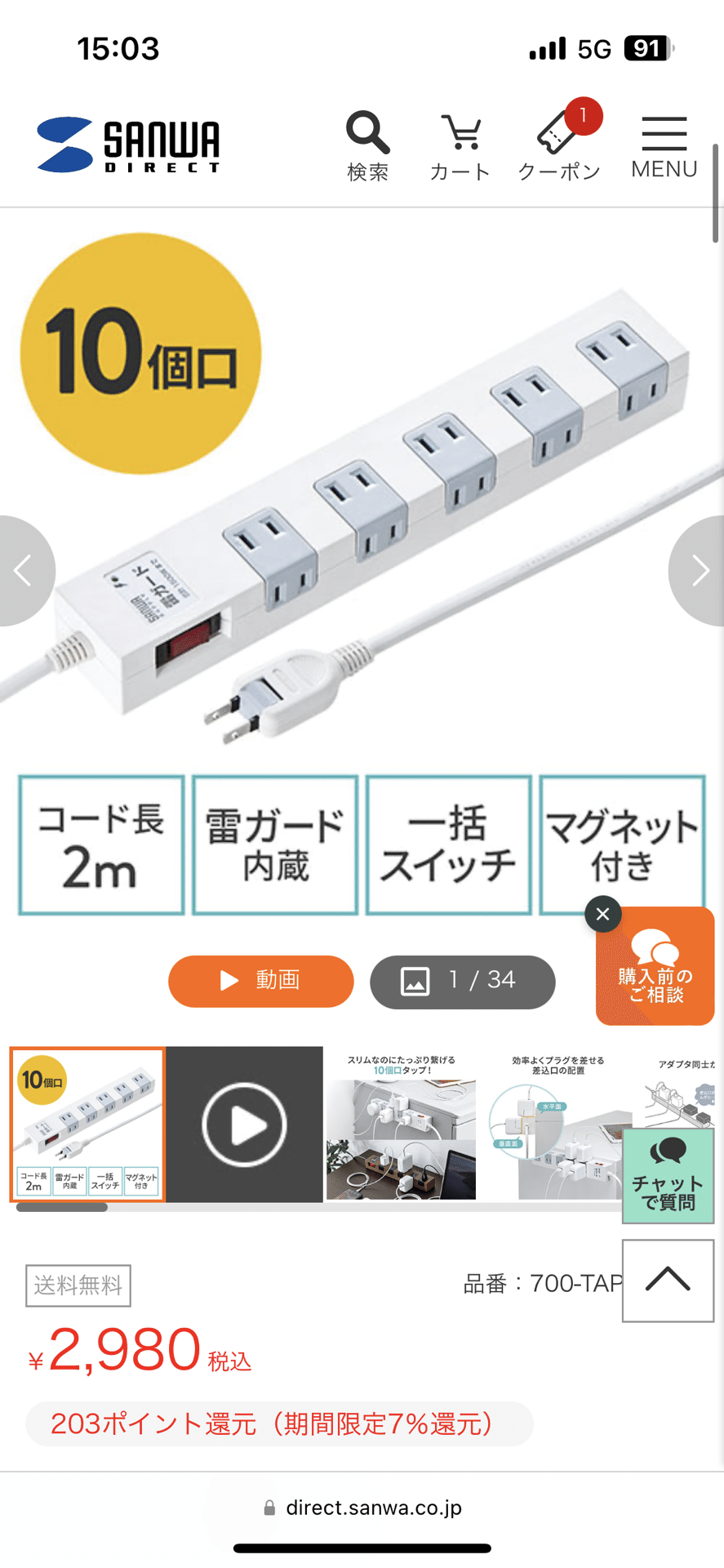724x1568 pixels.
Task: Open the クーポン coupon page
Action: point(560,145)
